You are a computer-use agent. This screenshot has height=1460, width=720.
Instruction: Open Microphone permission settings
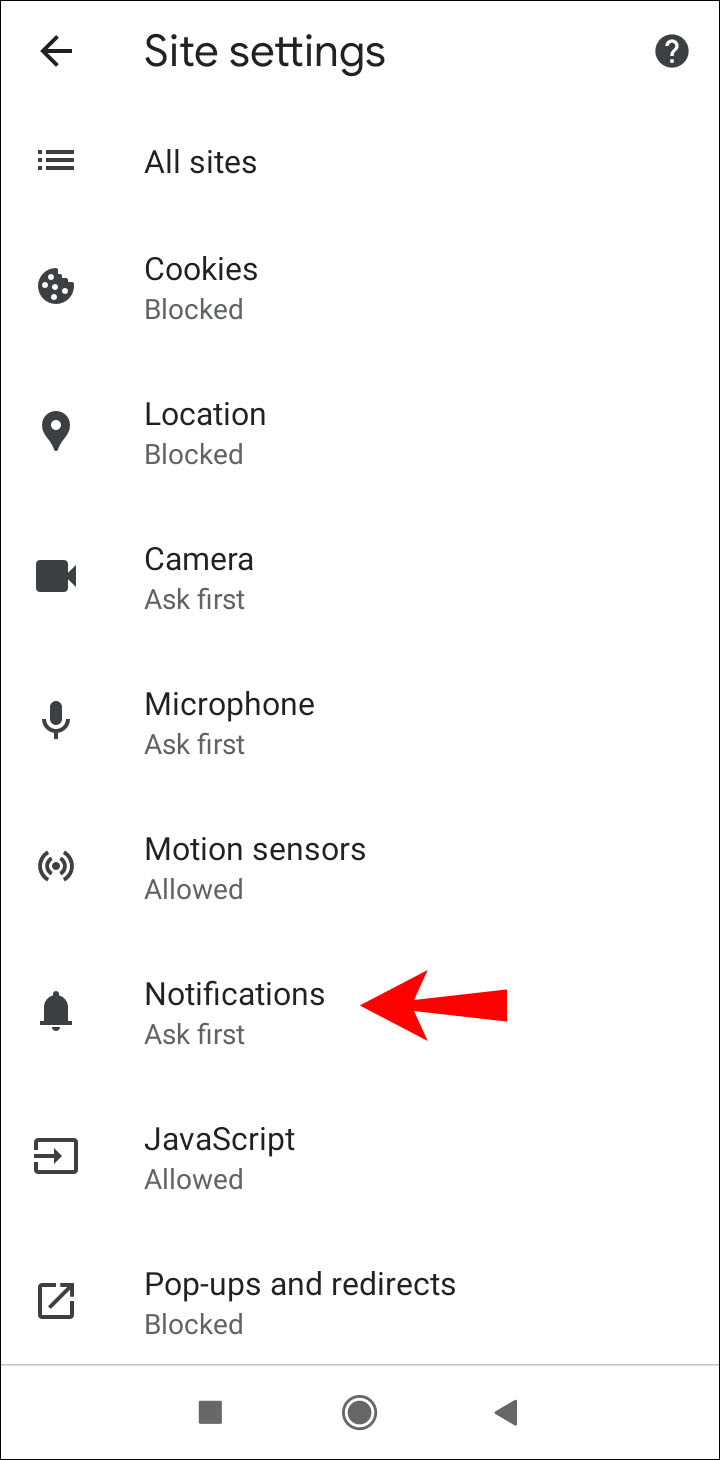click(x=229, y=723)
